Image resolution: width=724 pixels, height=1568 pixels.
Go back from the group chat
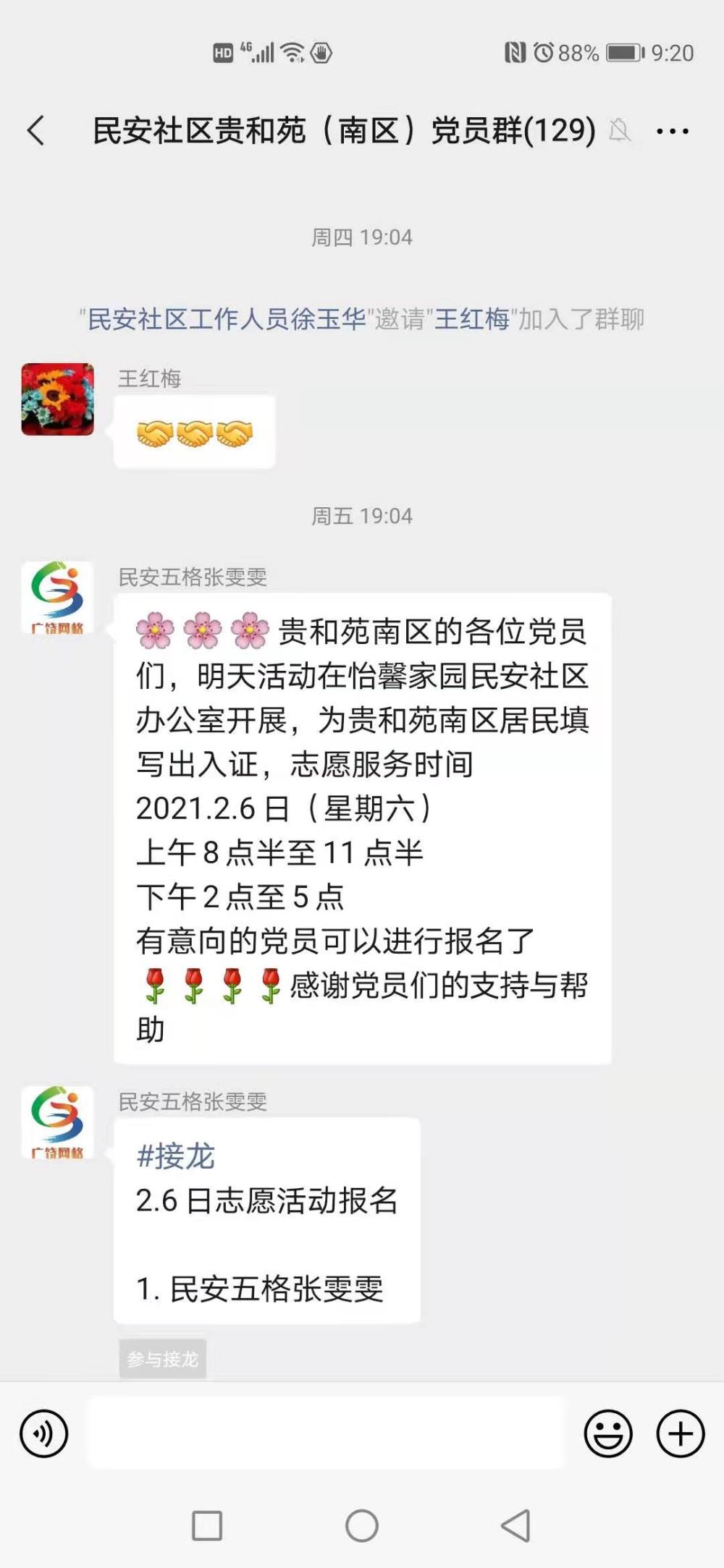(x=35, y=131)
